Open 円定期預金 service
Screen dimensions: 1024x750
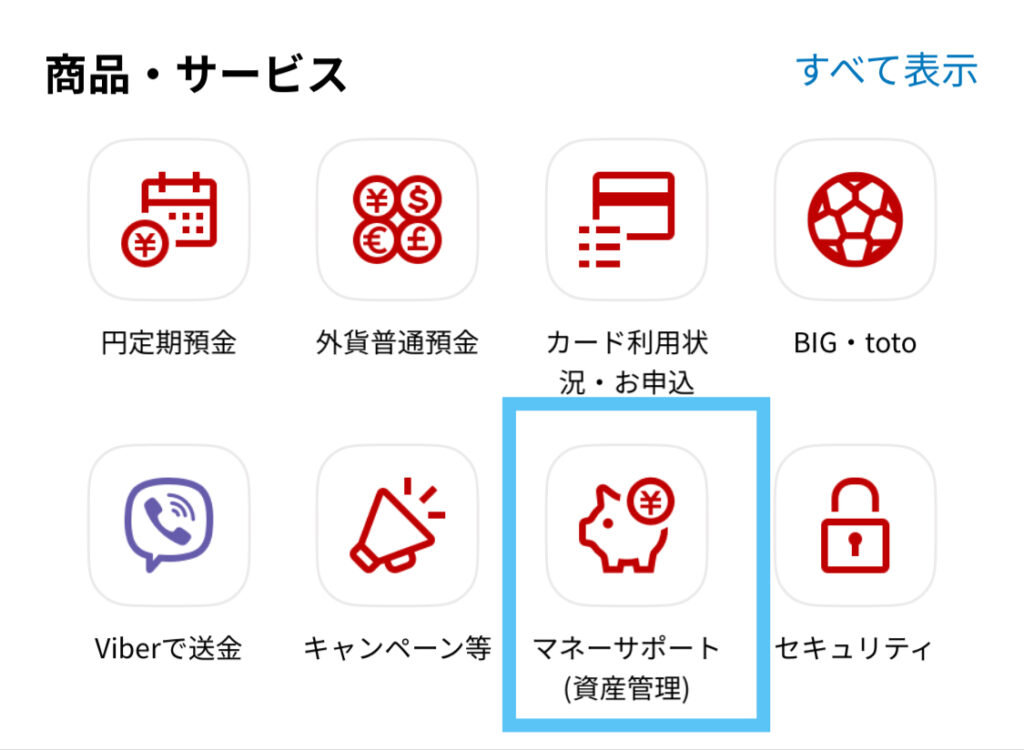169,220
